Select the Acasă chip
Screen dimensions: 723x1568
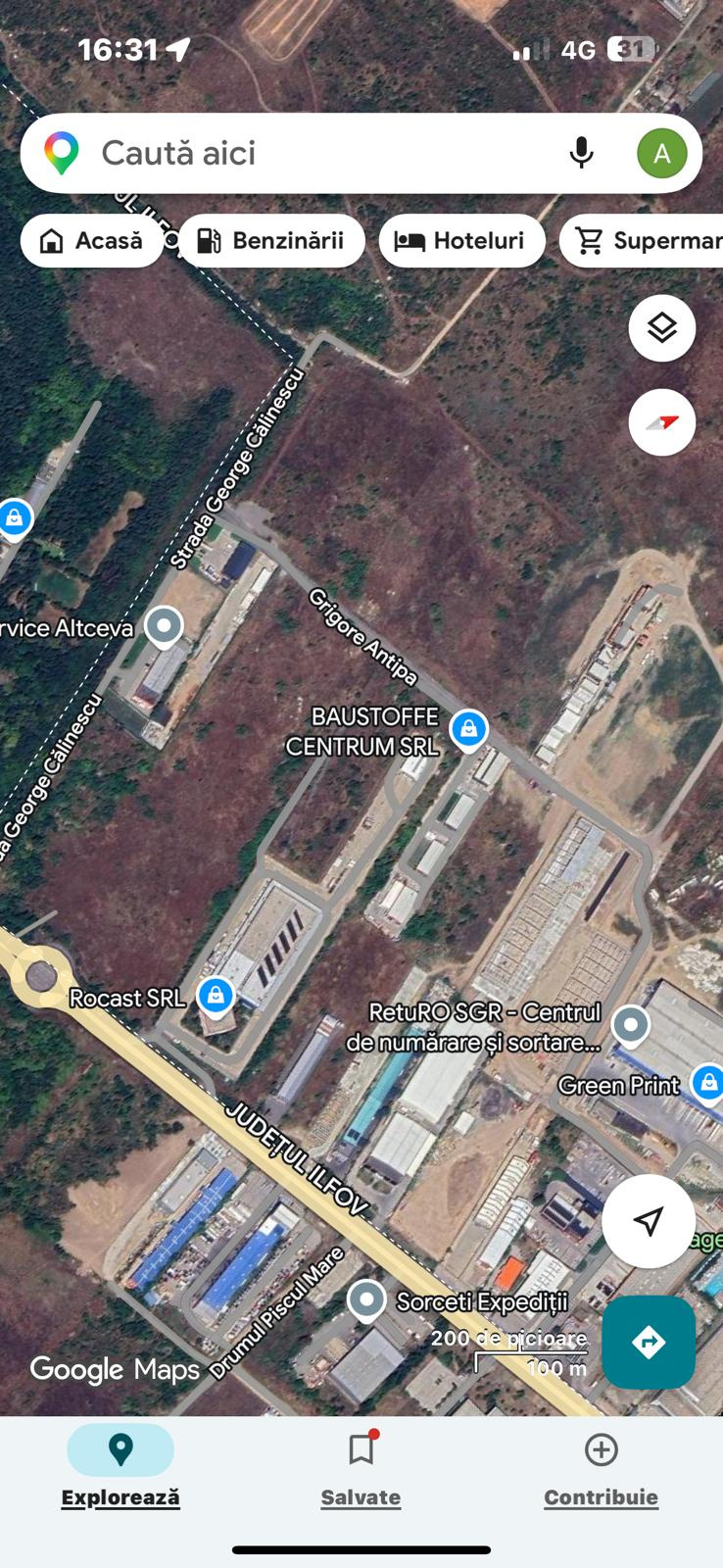tap(91, 241)
